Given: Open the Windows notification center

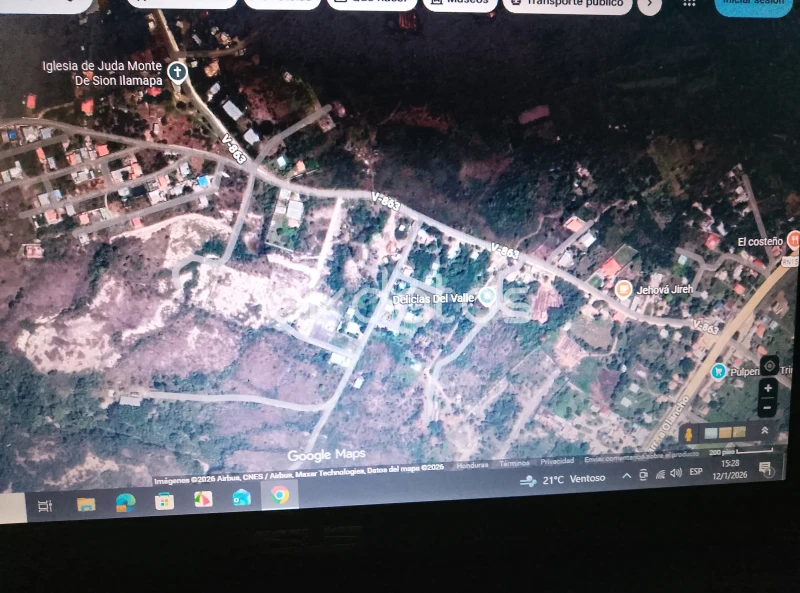Looking at the screenshot, I should click(x=765, y=468).
